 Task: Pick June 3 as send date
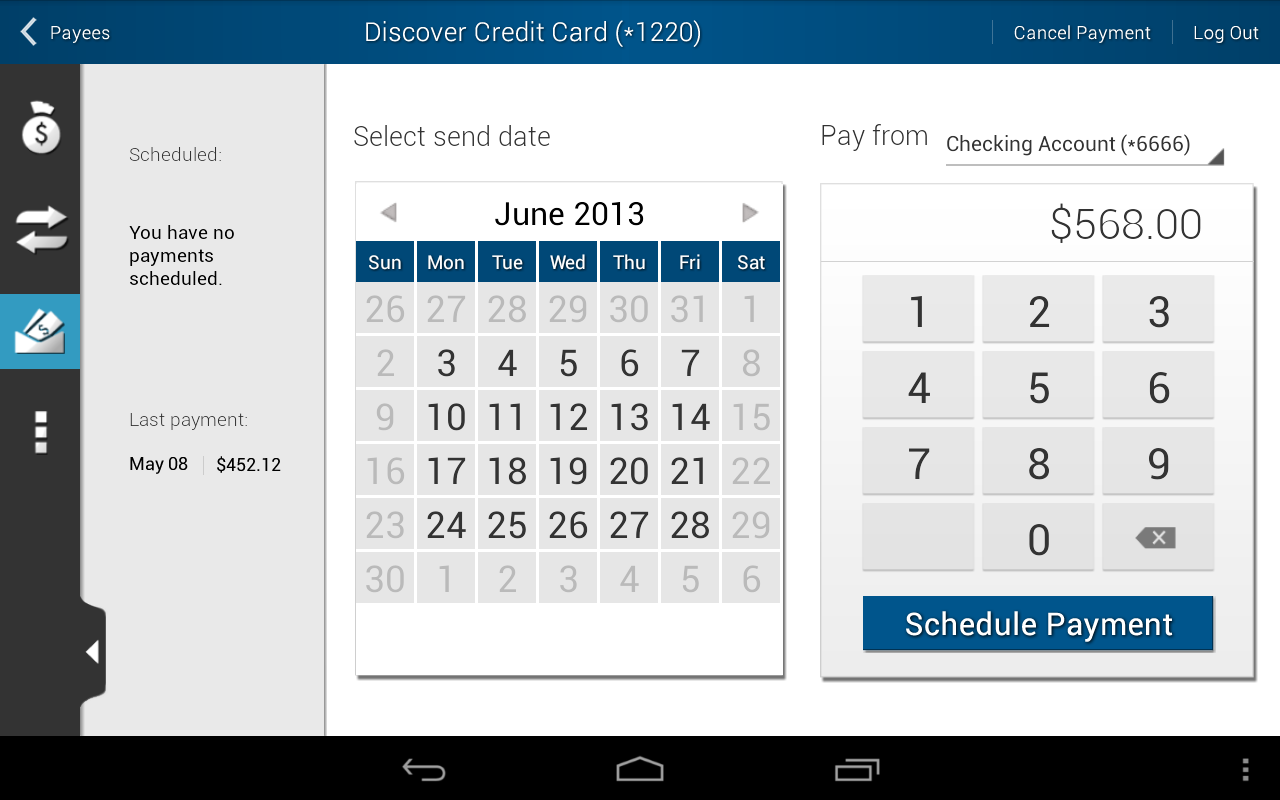(446, 363)
